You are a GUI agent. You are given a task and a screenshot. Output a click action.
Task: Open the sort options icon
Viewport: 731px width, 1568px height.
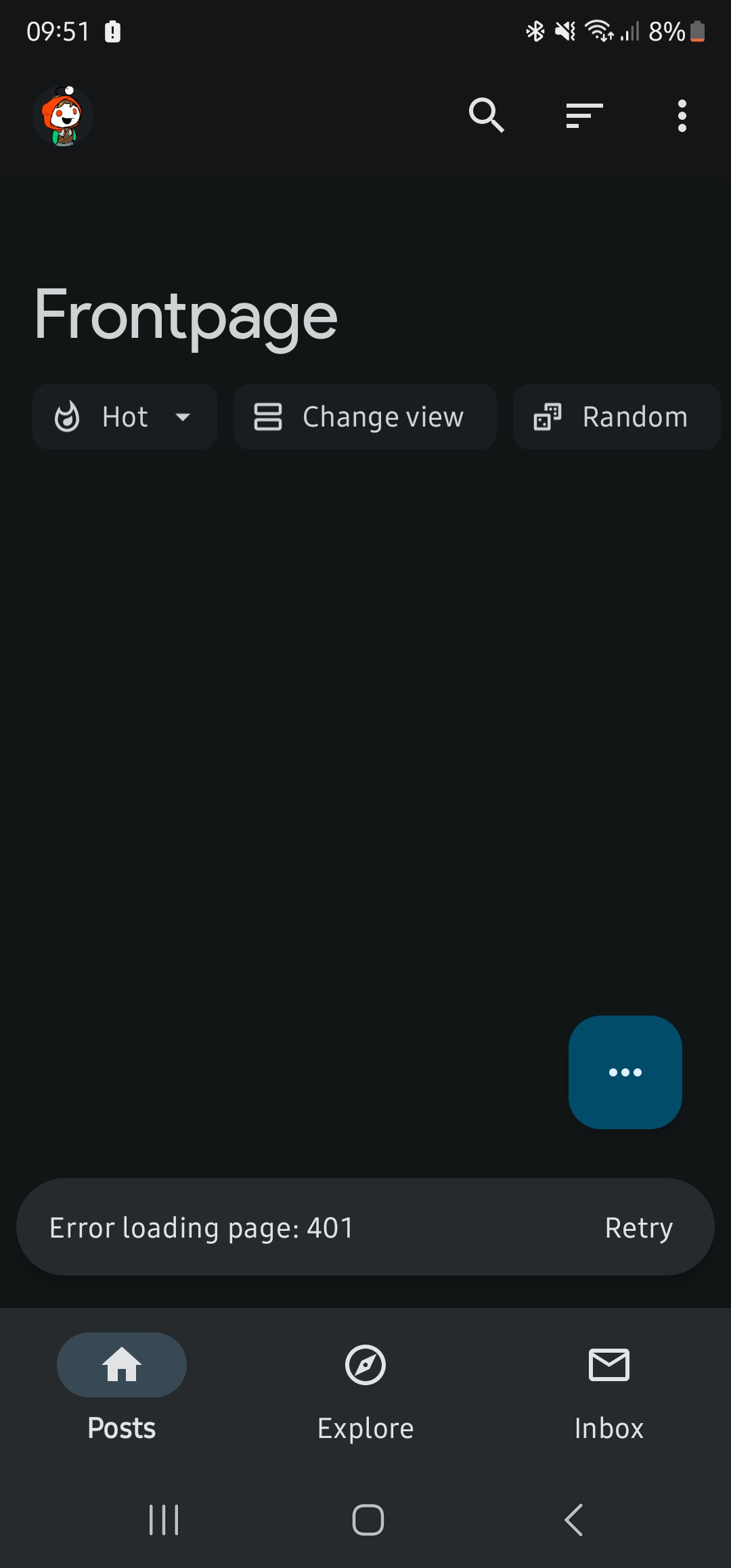coord(584,116)
